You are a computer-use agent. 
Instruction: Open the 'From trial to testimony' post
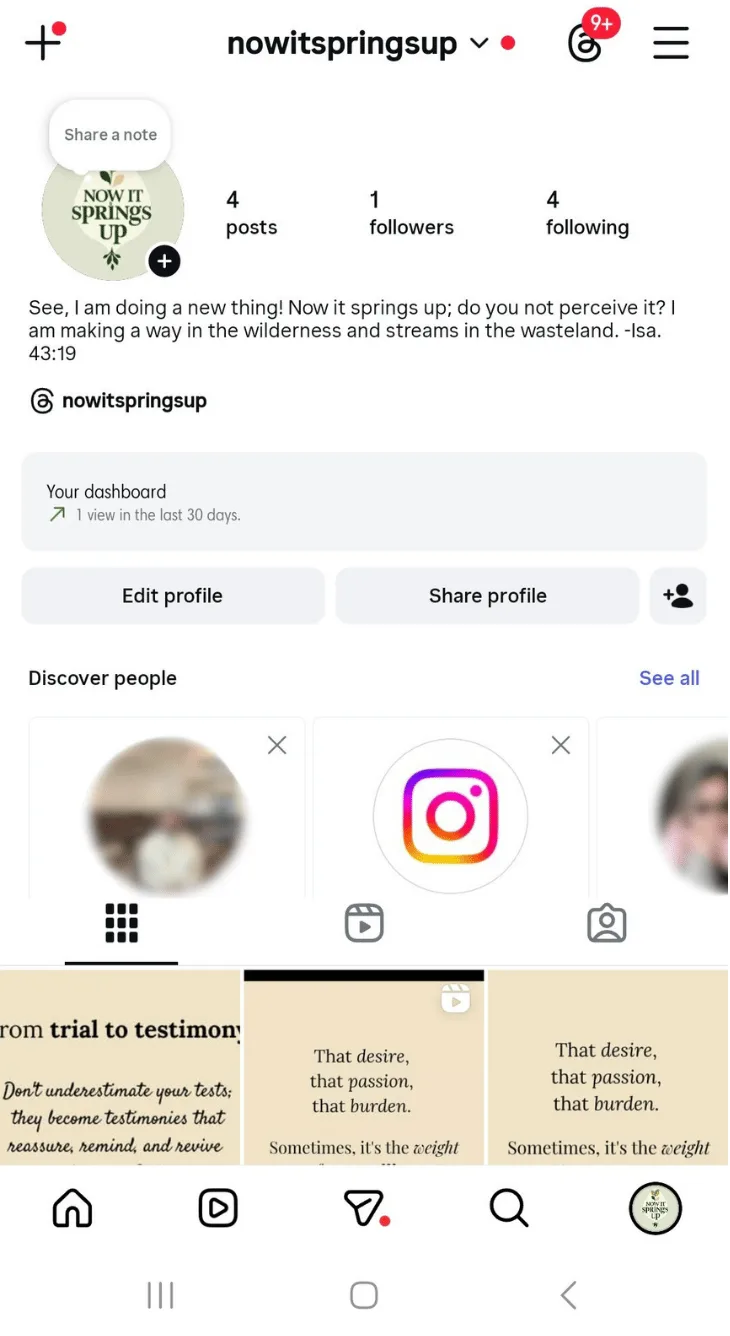[x=120, y=1067]
